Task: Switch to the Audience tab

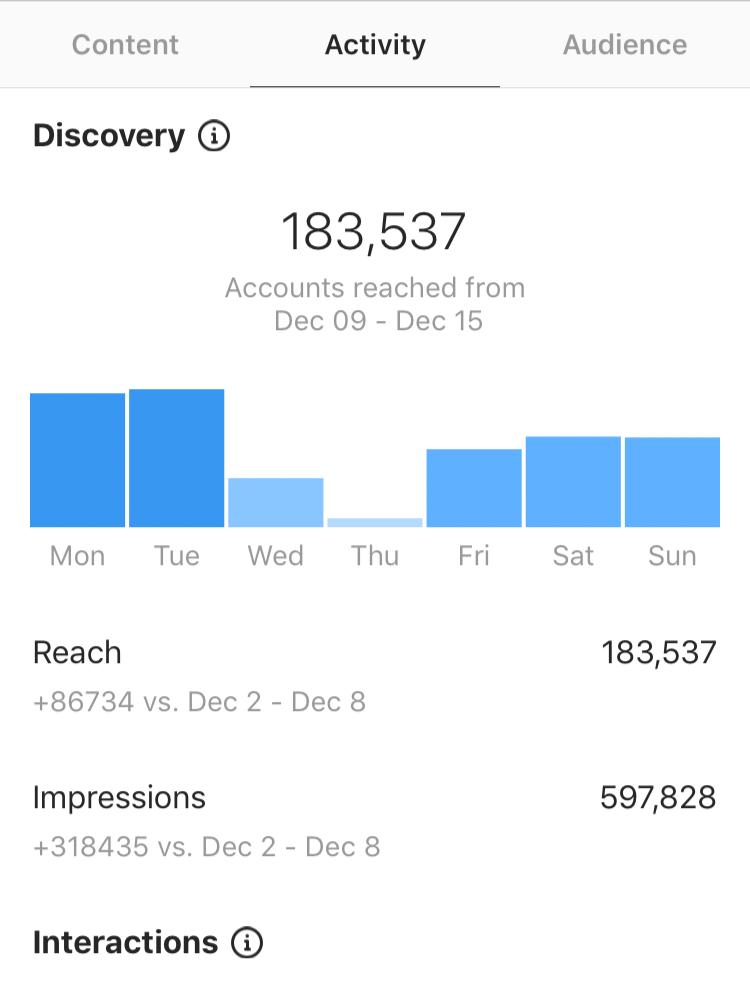Action: click(x=624, y=45)
